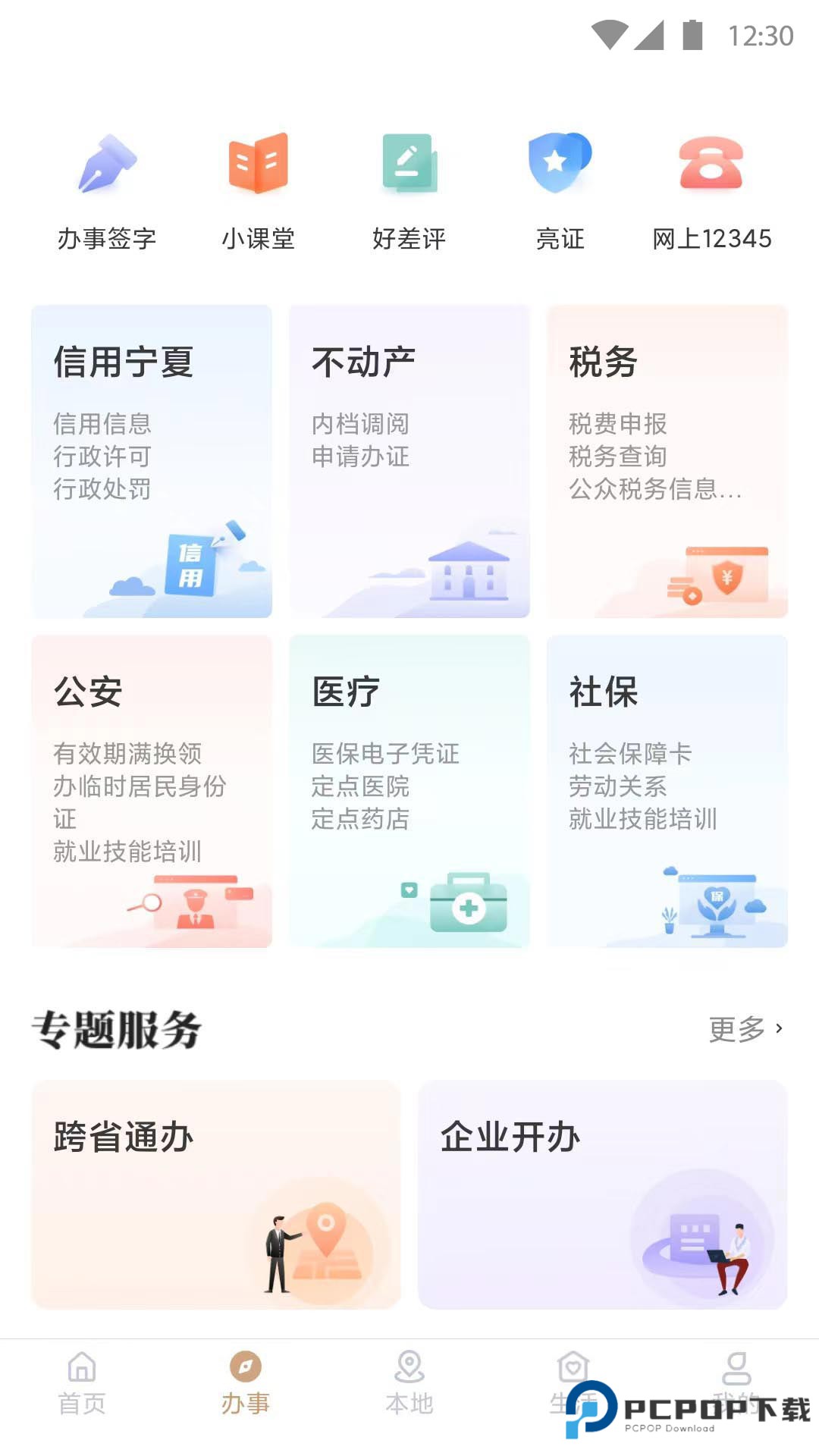Expand 更多 in 专题服务 section
This screenshot has height=1456, width=819.
point(748,1030)
